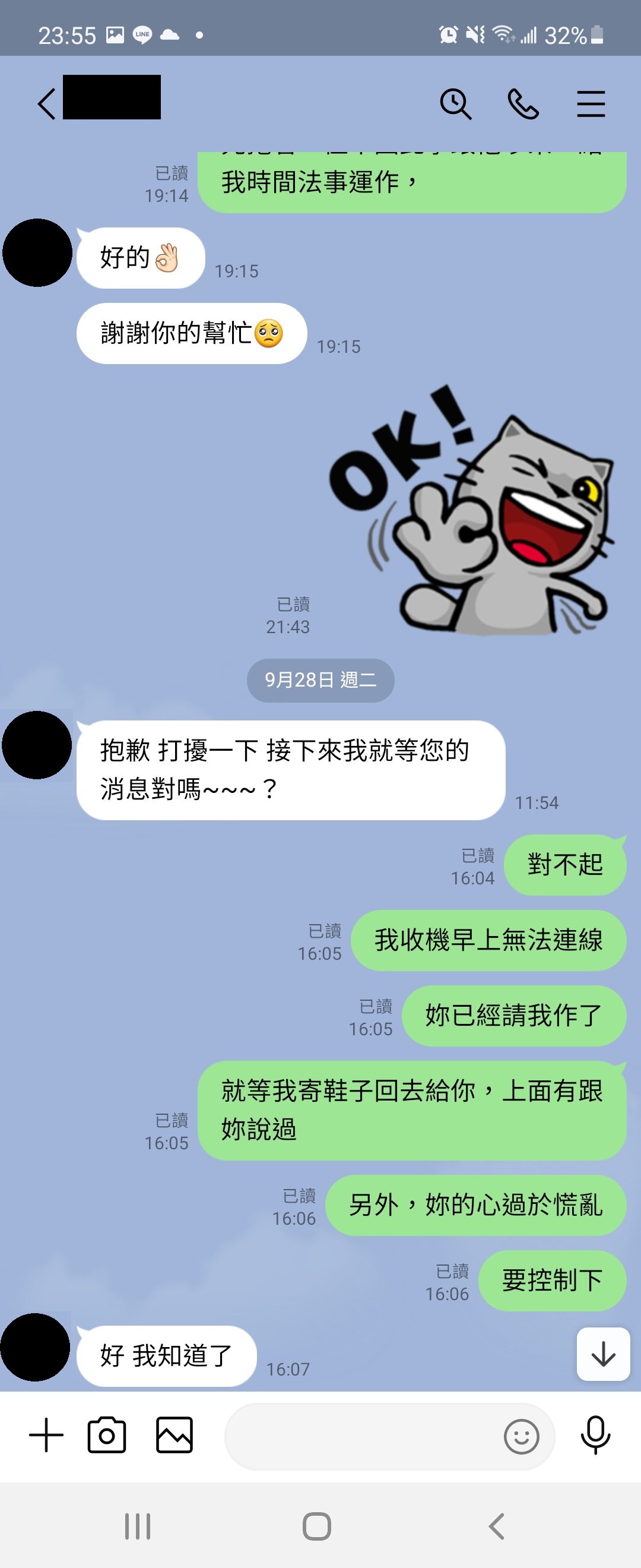Go to the system home screen
641x1568 pixels.
coord(317,1526)
